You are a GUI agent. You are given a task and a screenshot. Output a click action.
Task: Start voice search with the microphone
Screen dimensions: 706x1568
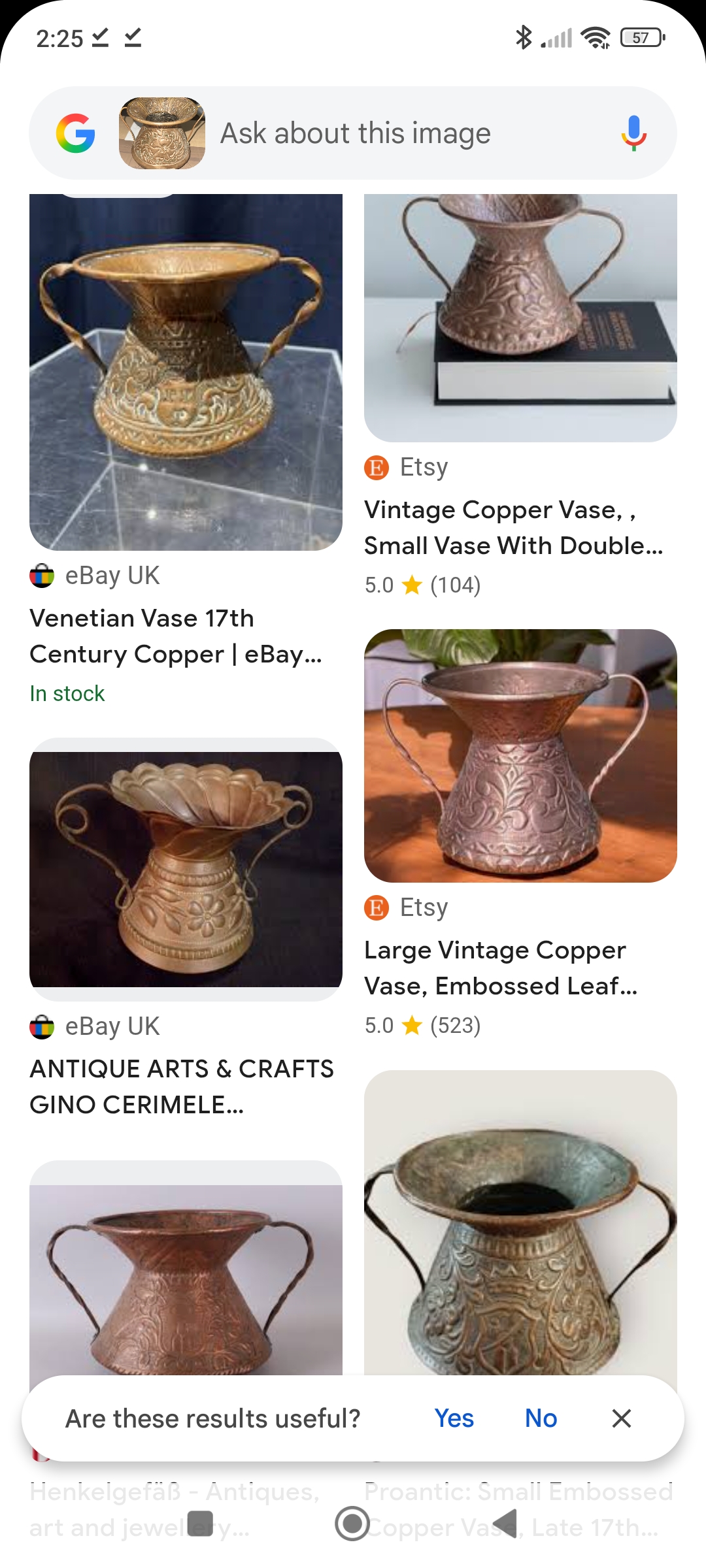click(633, 133)
